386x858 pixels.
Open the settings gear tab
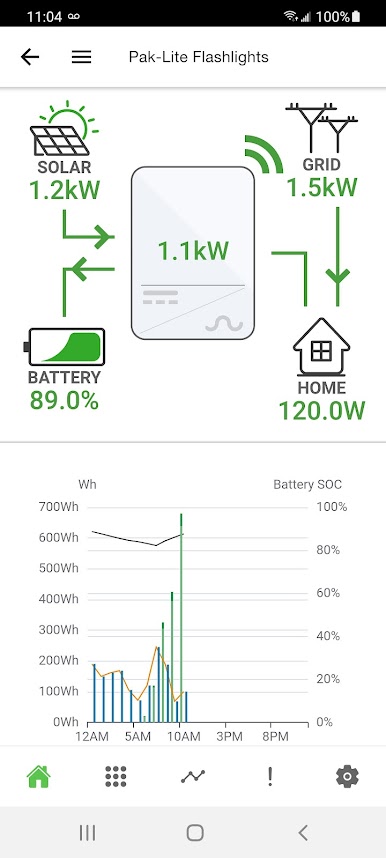click(x=347, y=776)
